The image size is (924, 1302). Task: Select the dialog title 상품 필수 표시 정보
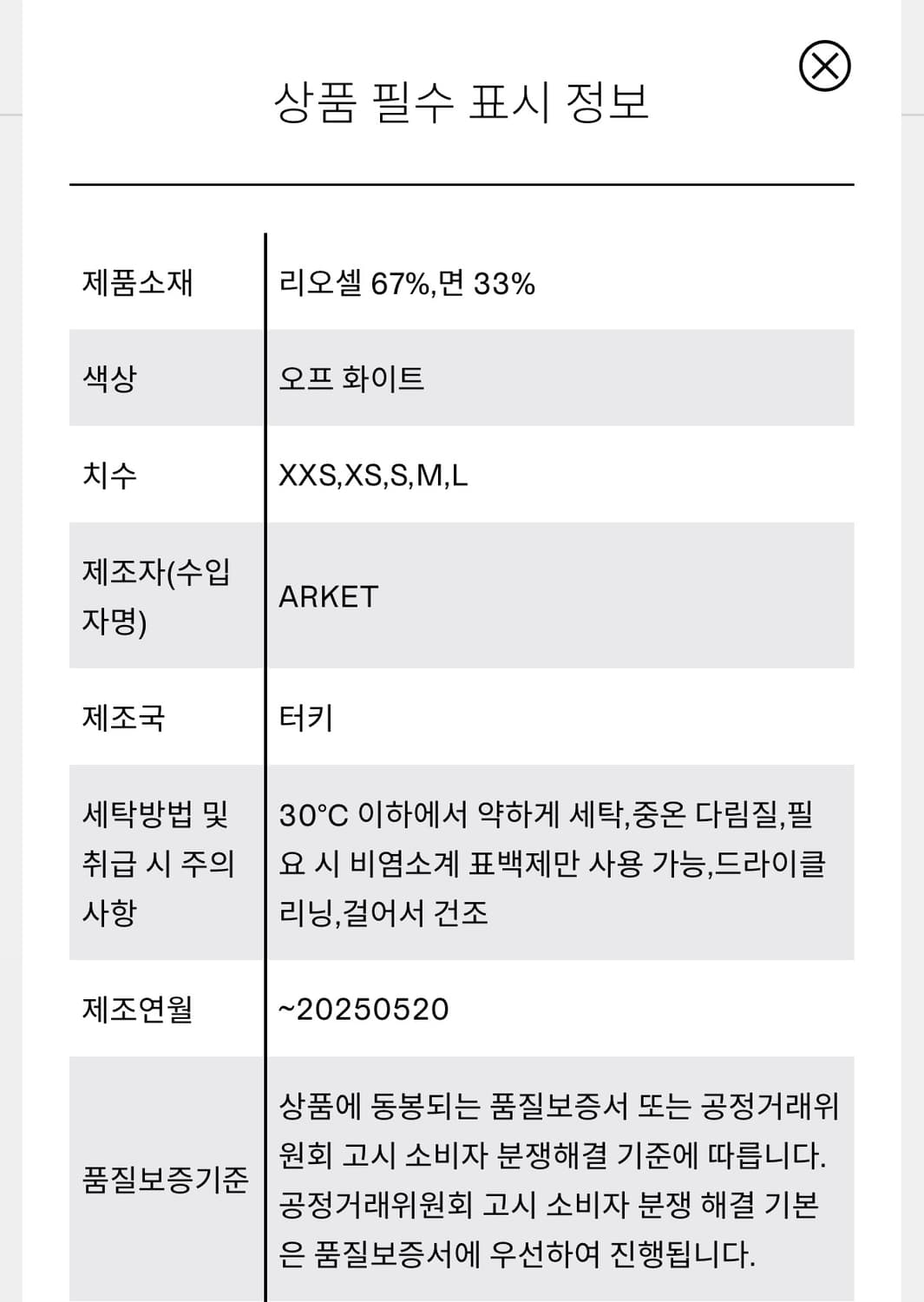(462, 100)
